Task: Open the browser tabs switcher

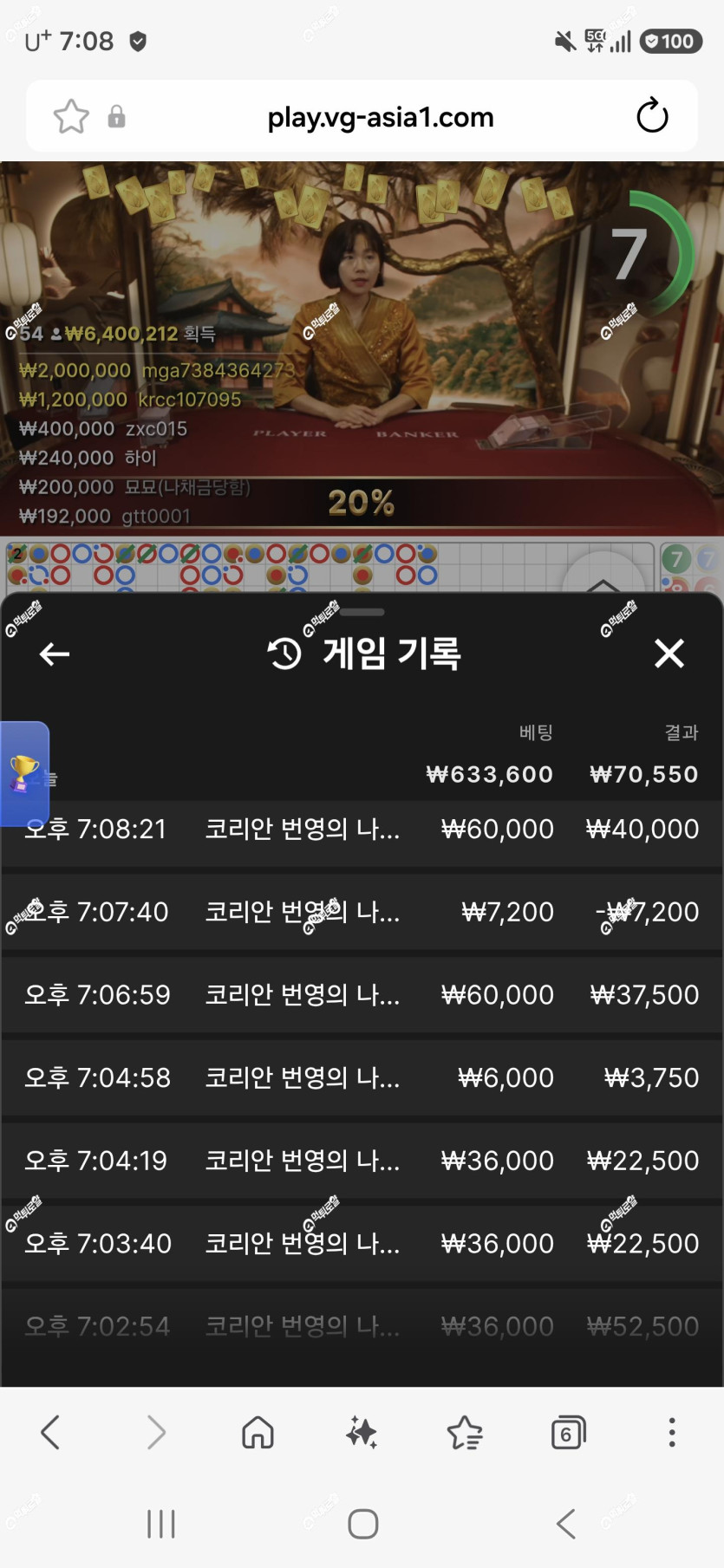Action: tap(568, 1433)
